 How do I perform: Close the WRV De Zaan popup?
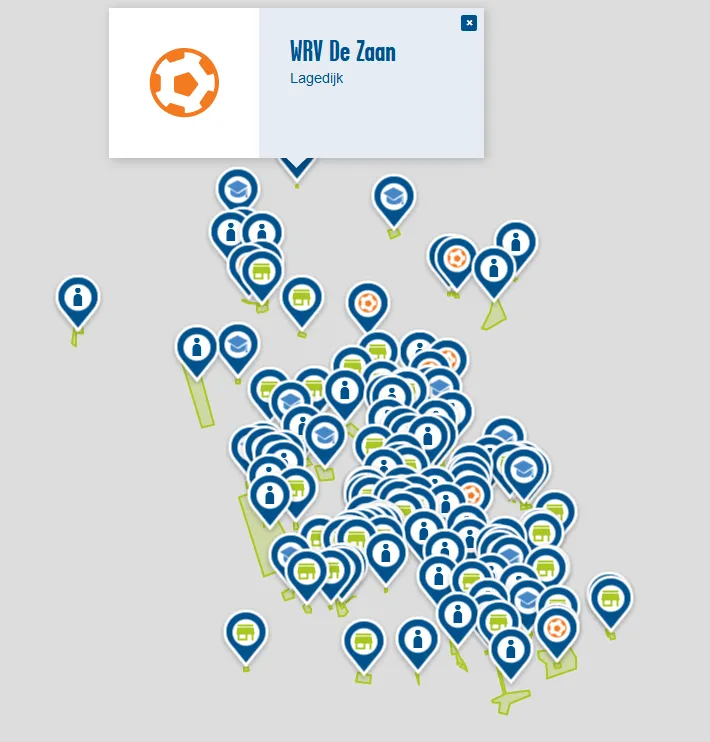point(469,23)
